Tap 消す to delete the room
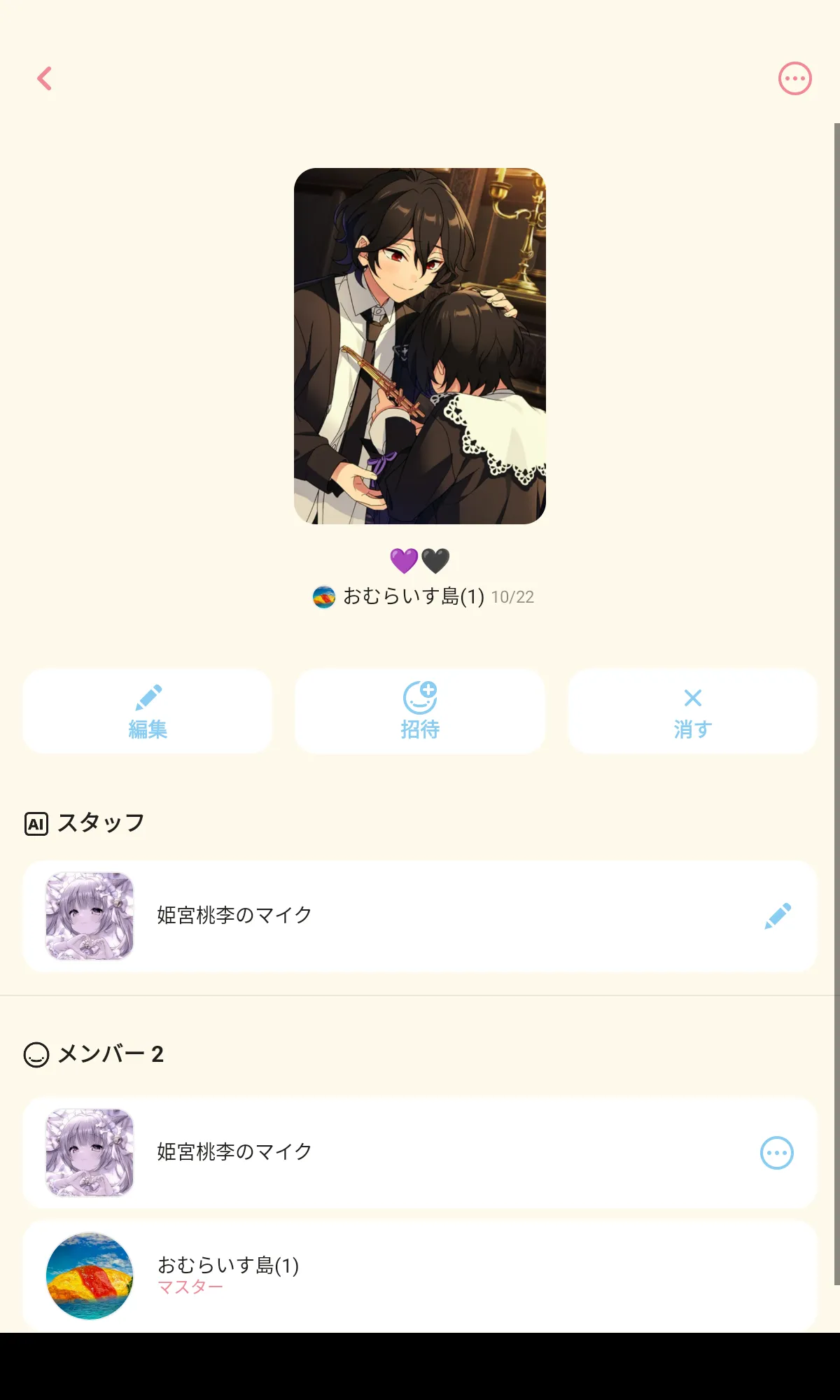840x1400 pixels. click(692, 711)
